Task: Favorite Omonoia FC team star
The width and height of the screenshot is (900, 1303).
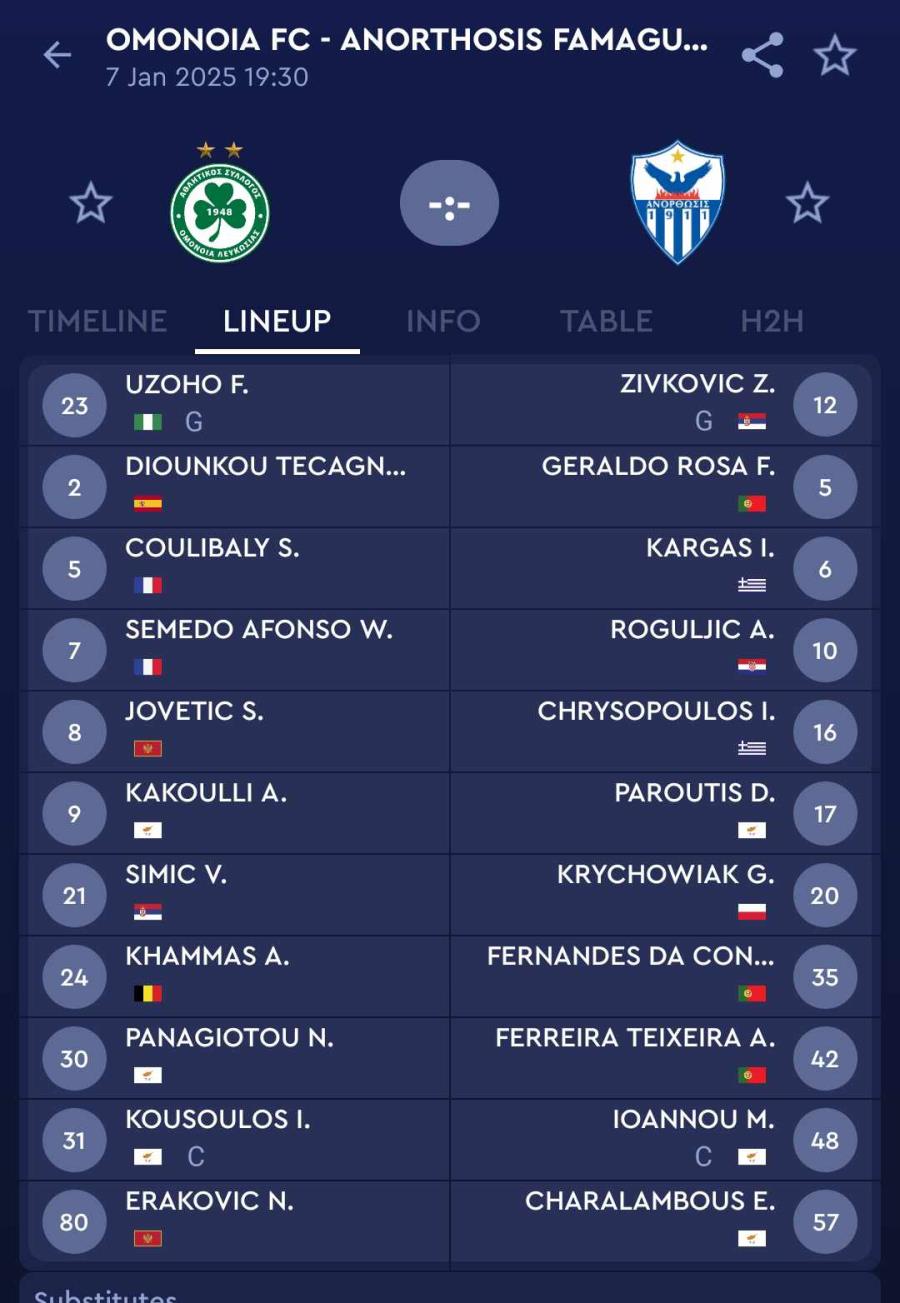Action: pyautogui.click(x=90, y=203)
